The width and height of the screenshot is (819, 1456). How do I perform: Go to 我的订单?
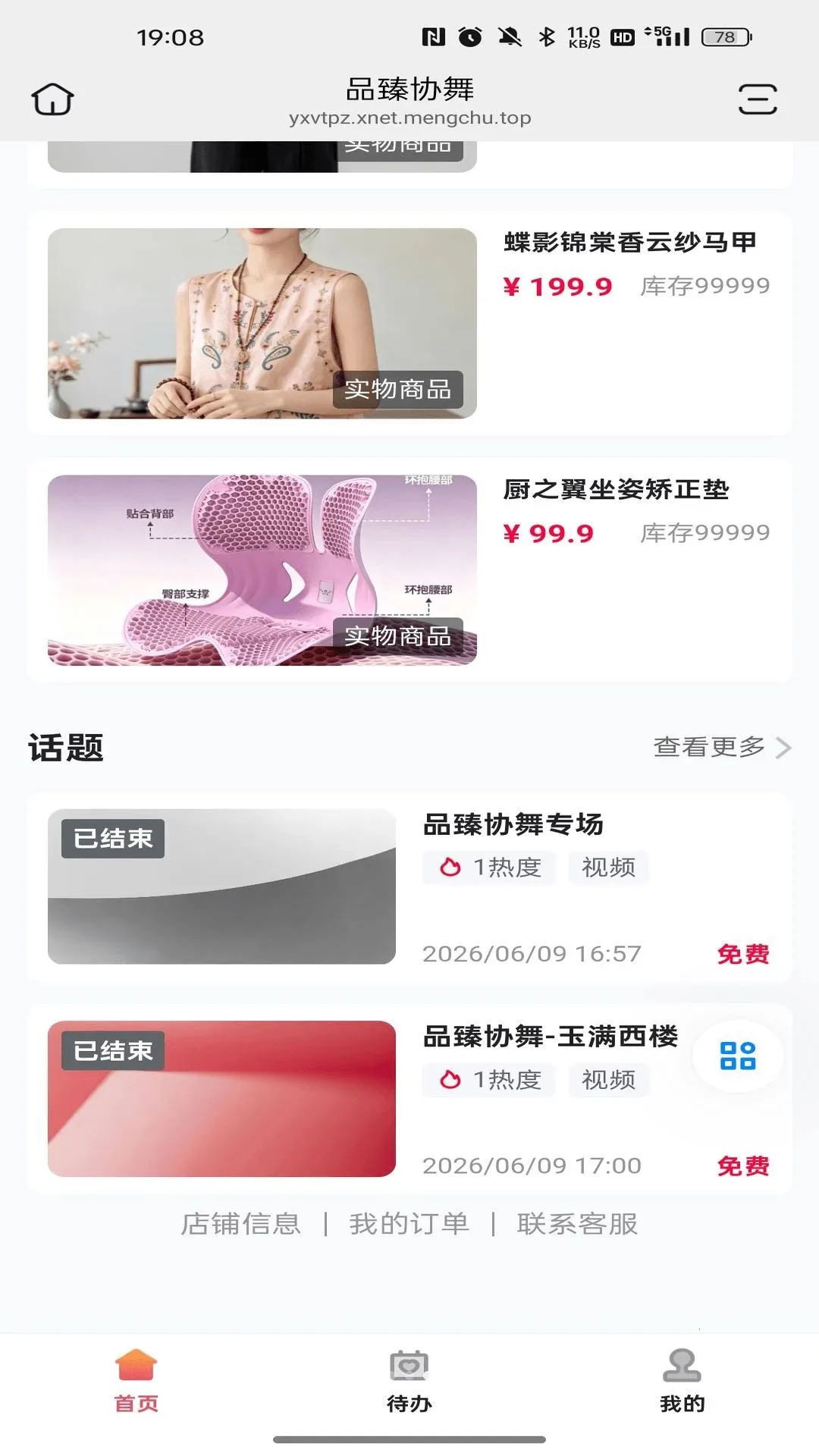click(409, 1224)
